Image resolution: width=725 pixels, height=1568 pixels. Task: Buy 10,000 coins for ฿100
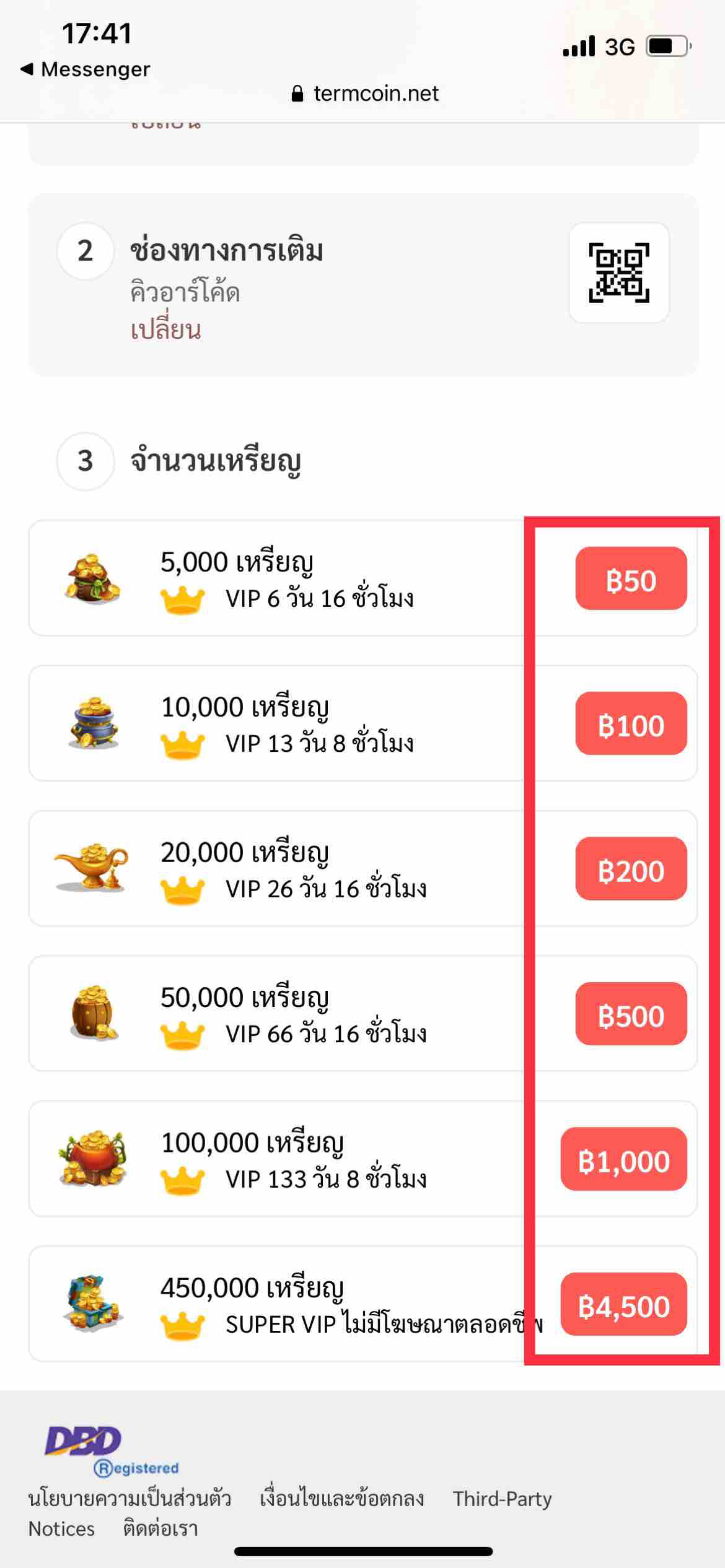[631, 723]
